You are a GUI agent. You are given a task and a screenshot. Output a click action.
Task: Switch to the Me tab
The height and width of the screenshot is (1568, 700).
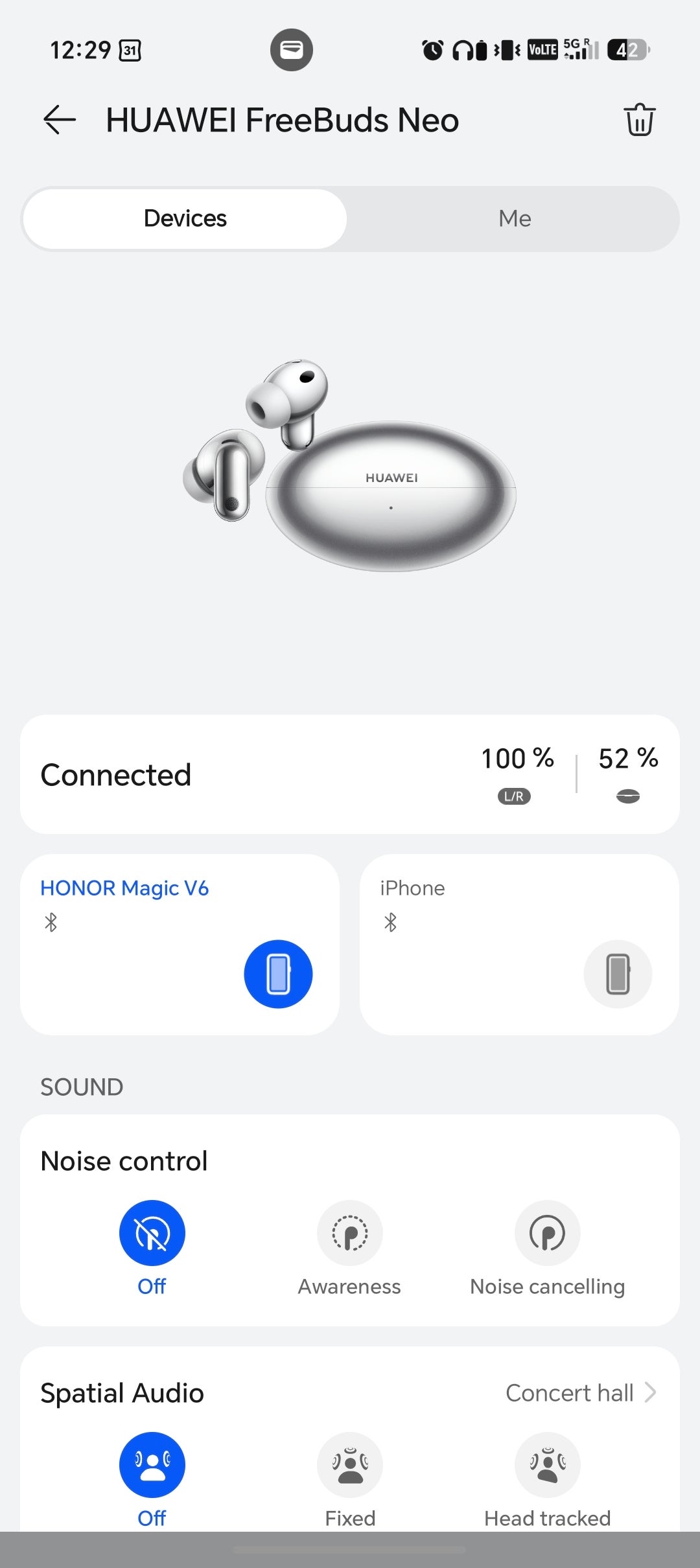click(x=515, y=218)
